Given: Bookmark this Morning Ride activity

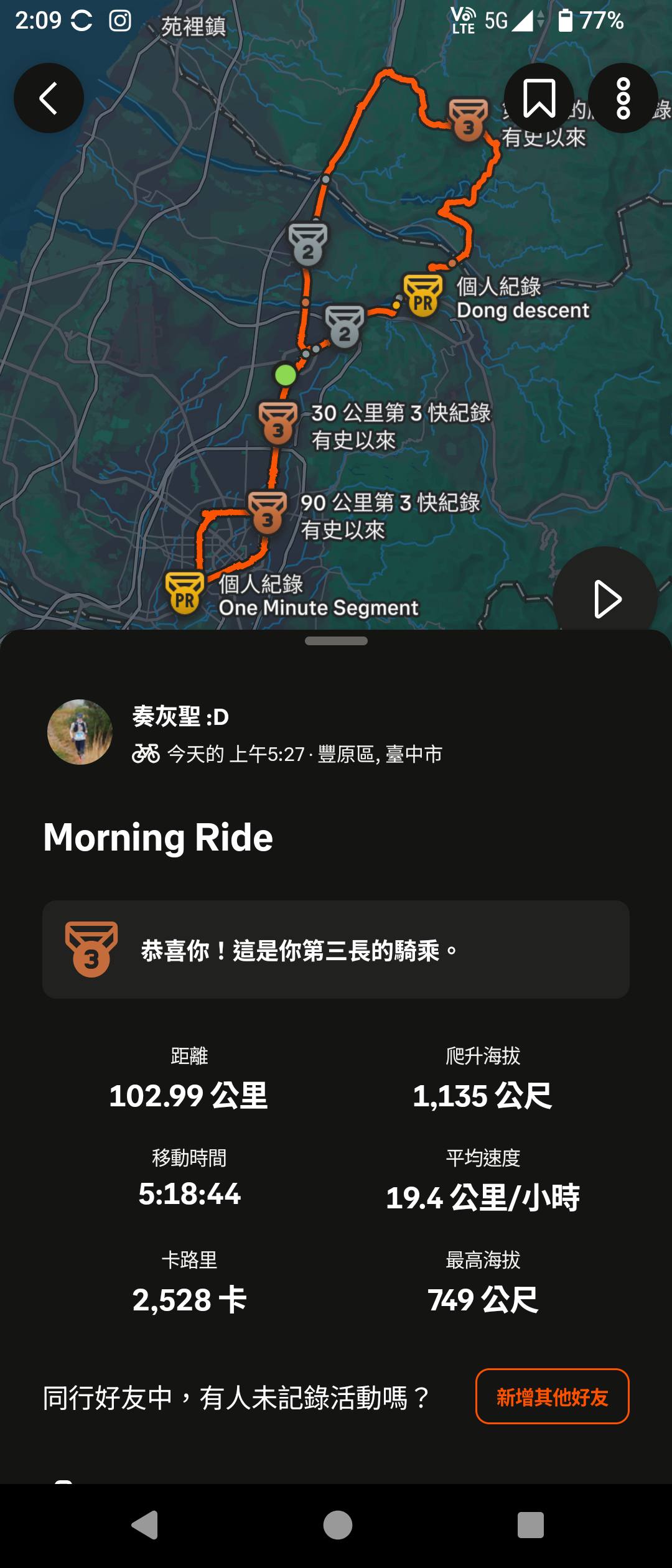Looking at the screenshot, I should tap(539, 98).
